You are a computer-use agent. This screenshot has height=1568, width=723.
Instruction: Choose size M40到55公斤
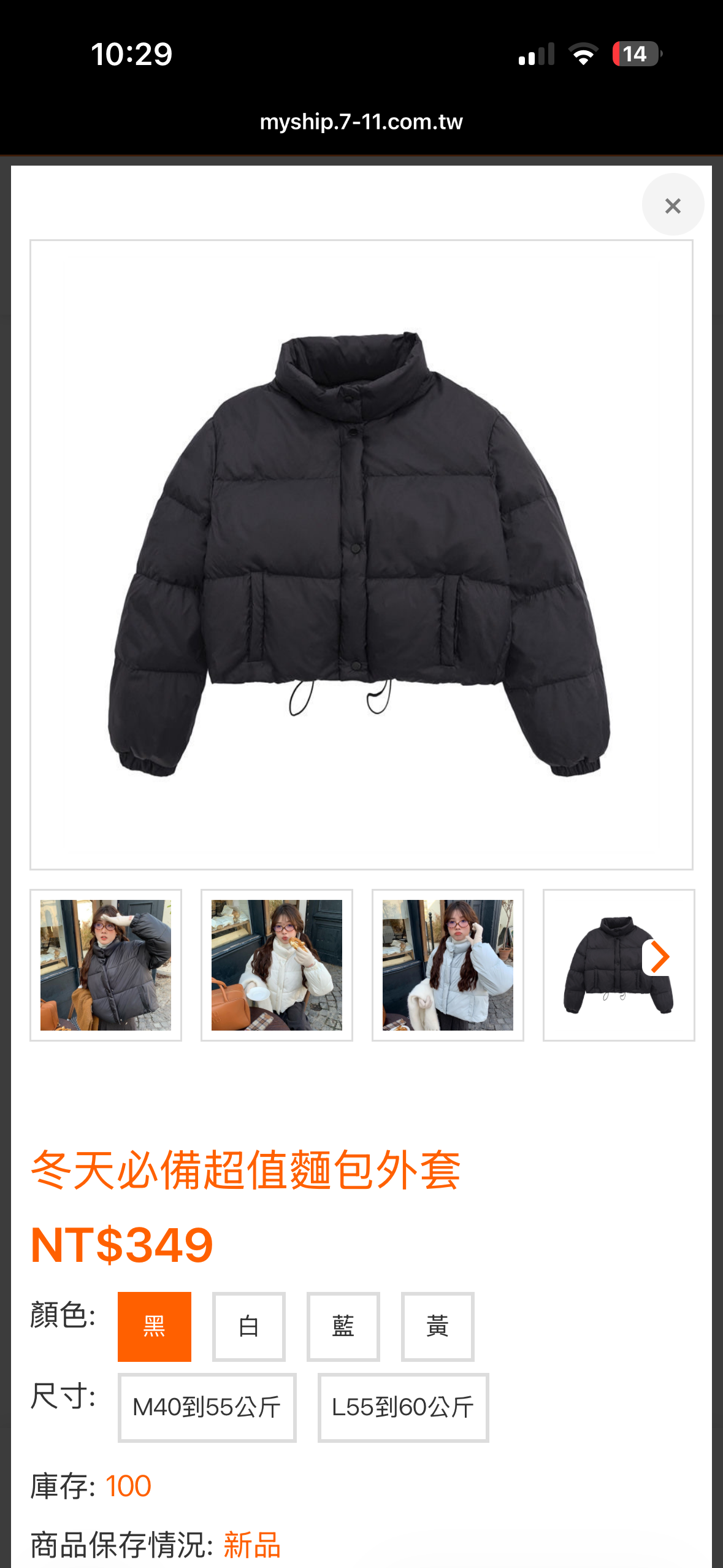coord(207,1407)
